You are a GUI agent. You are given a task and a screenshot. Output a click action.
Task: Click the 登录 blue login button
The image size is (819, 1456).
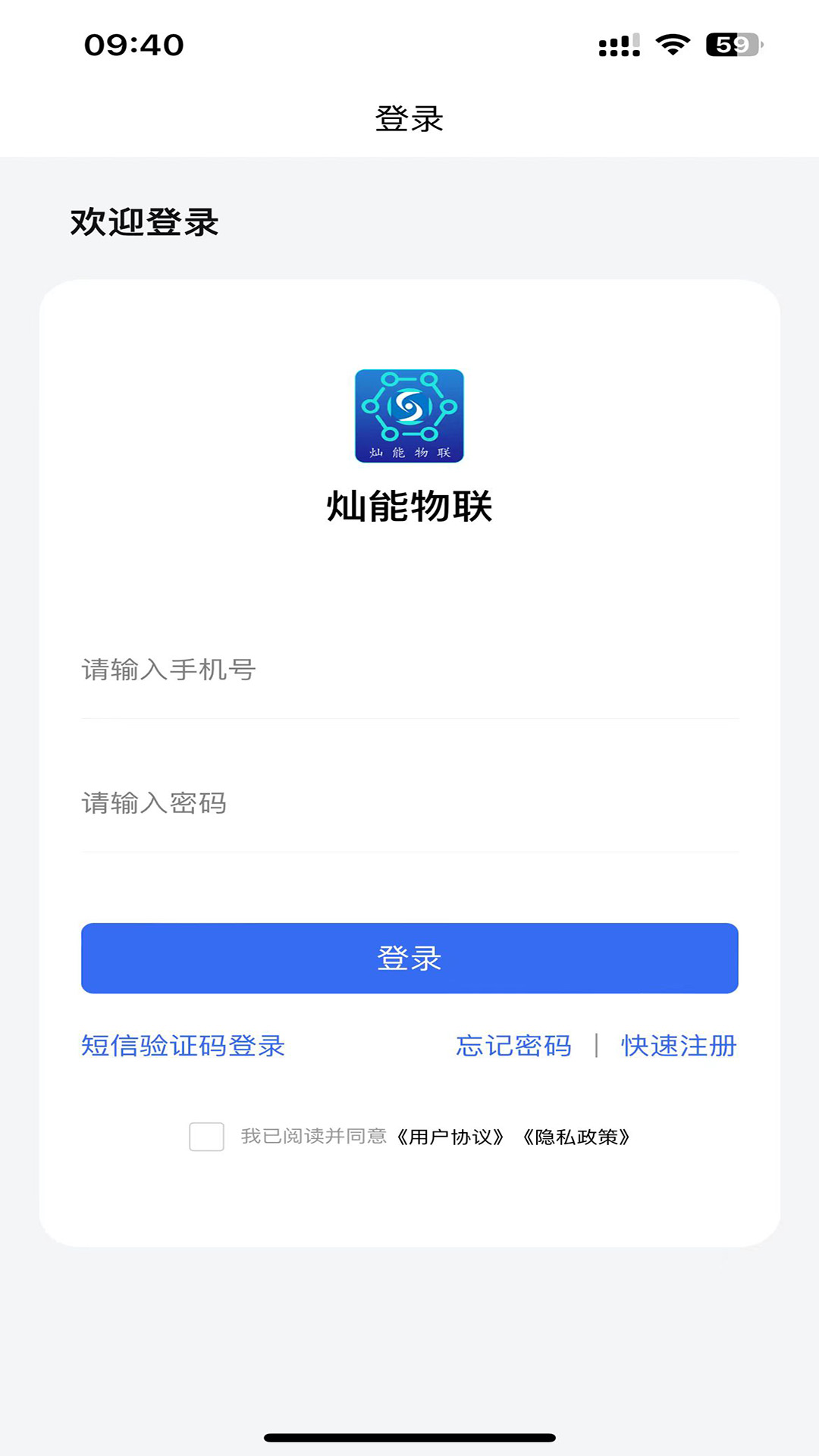click(x=409, y=958)
